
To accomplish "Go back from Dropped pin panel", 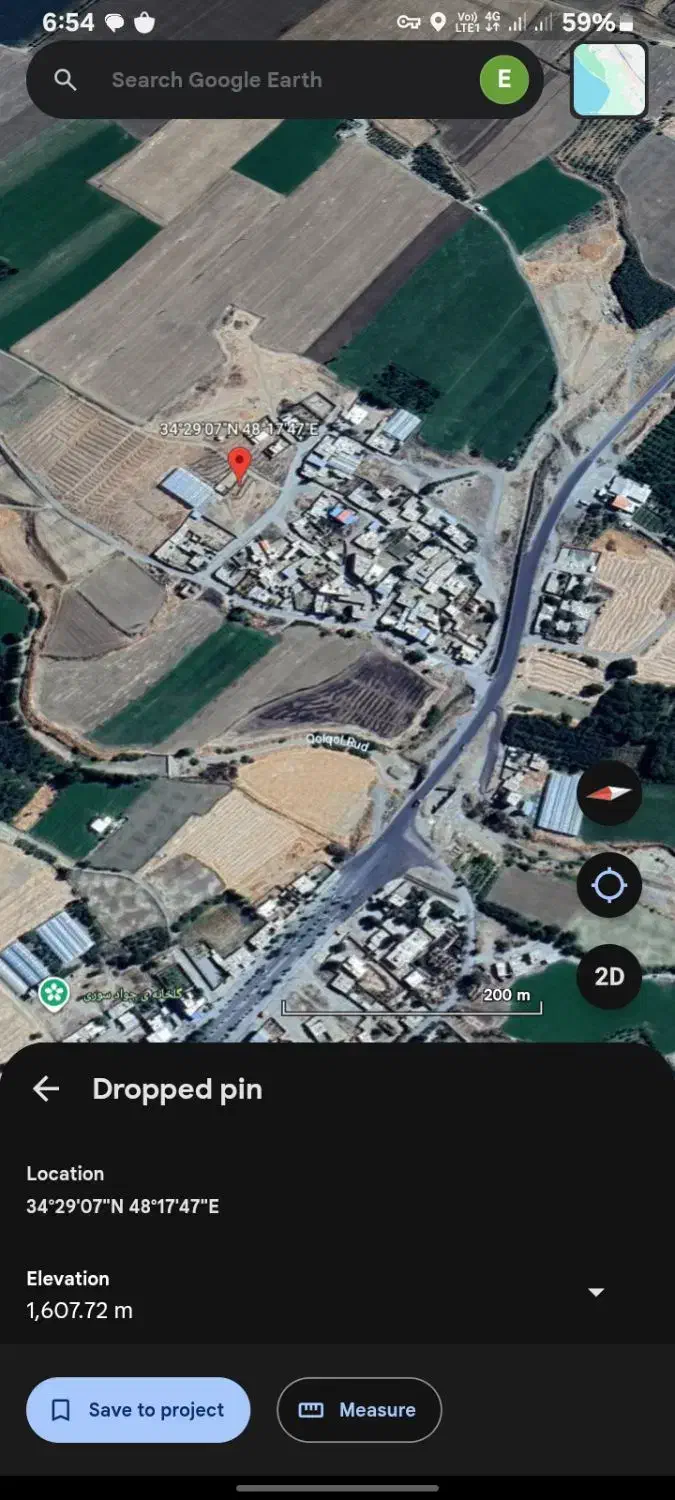I will click(46, 1089).
